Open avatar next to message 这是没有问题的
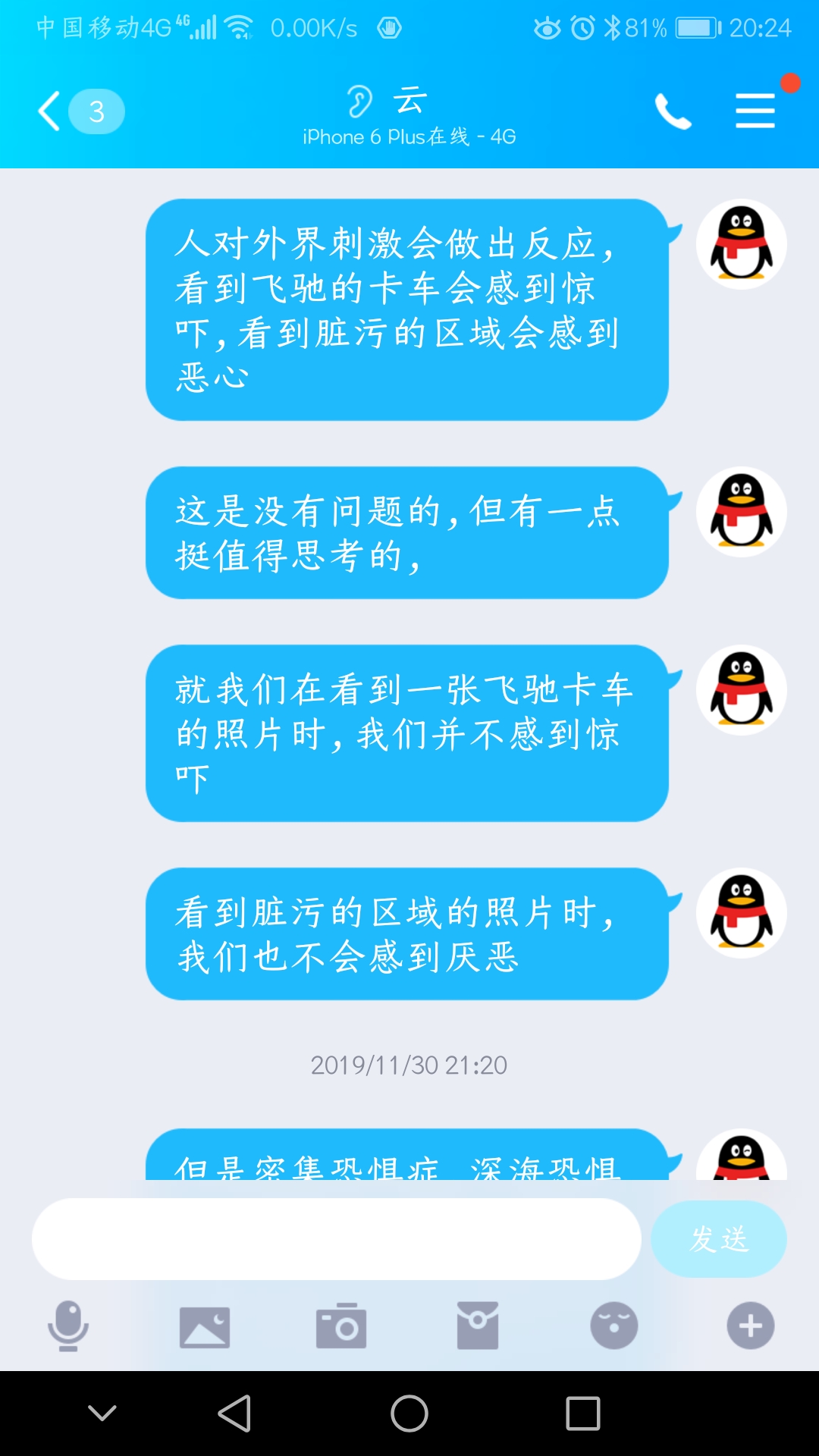 (741, 512)
